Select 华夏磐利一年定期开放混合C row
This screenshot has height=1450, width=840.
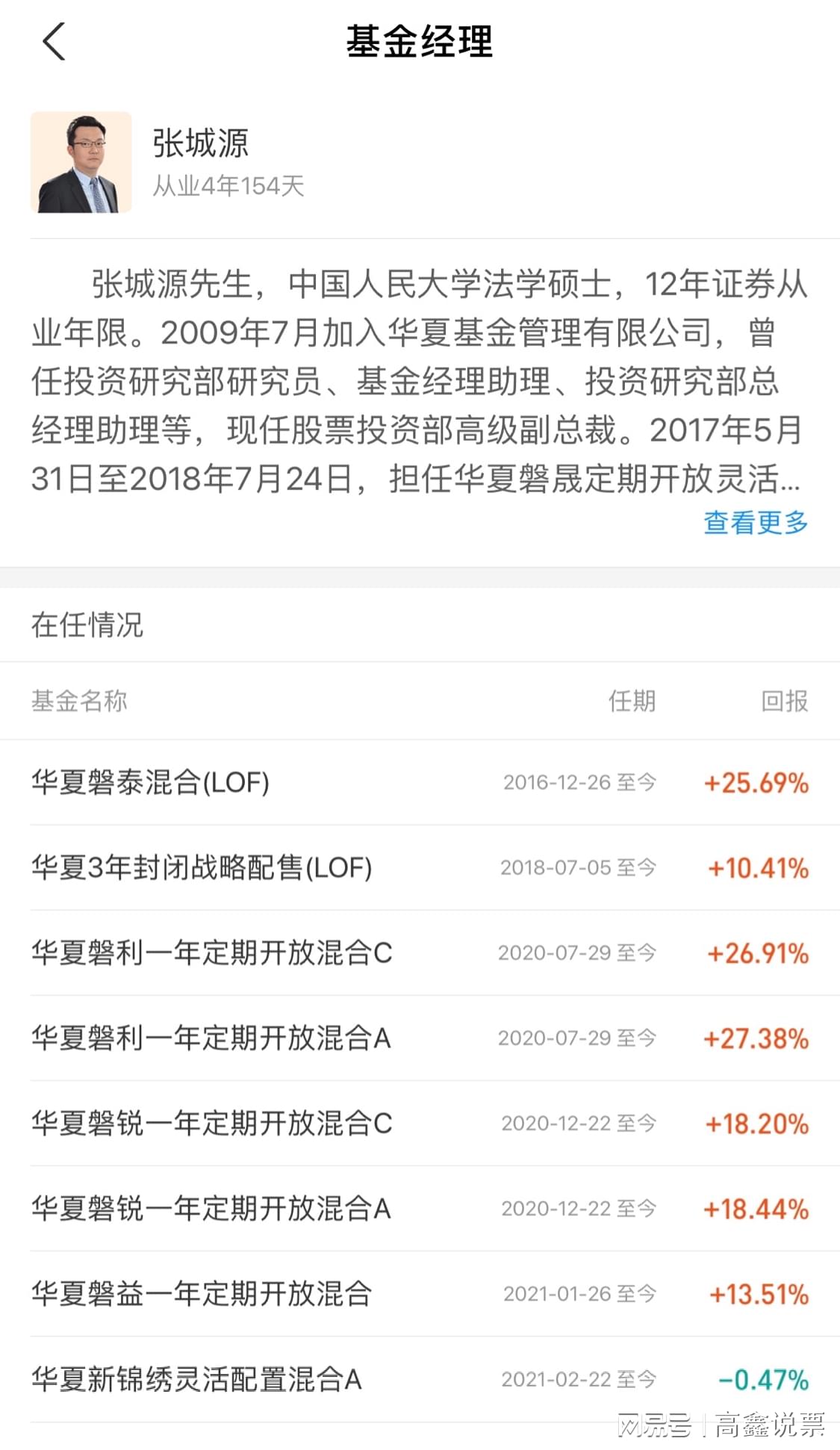point(420,952)
